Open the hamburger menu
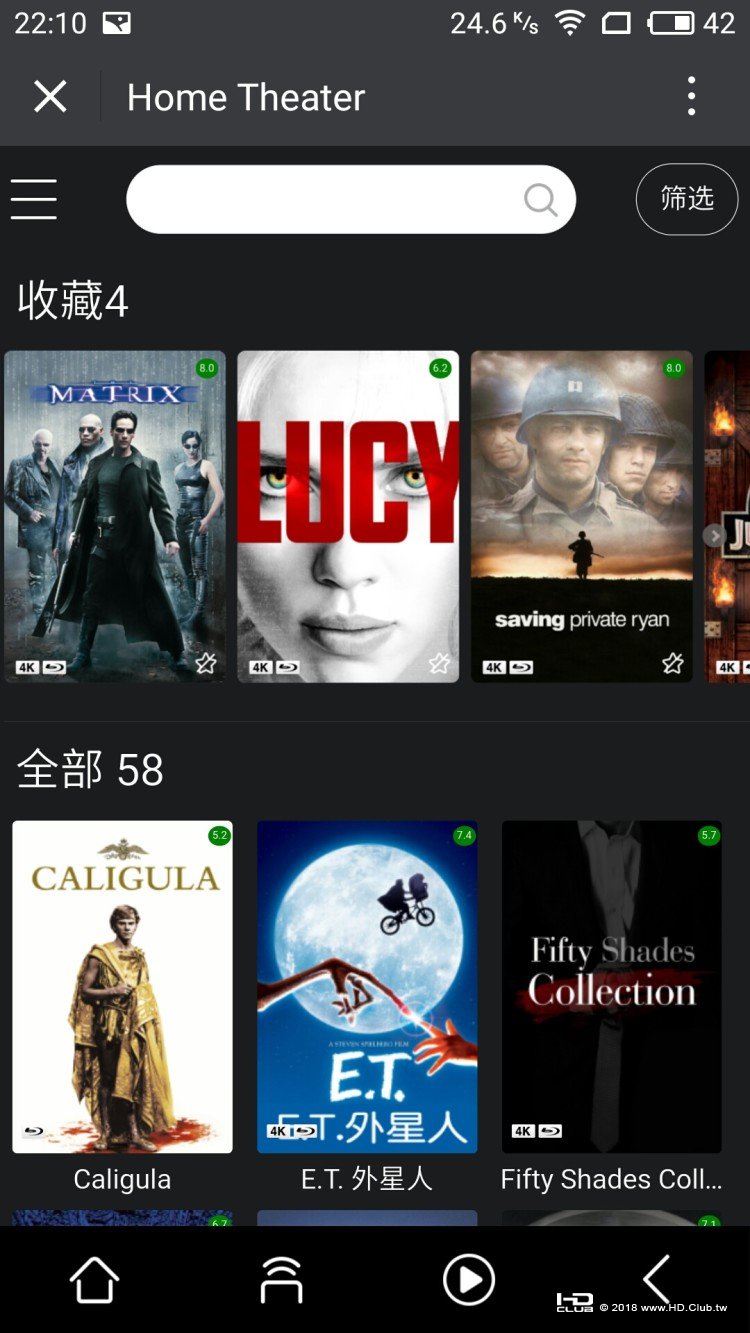This screenshot has width=750, height=1333. point(33,199)
